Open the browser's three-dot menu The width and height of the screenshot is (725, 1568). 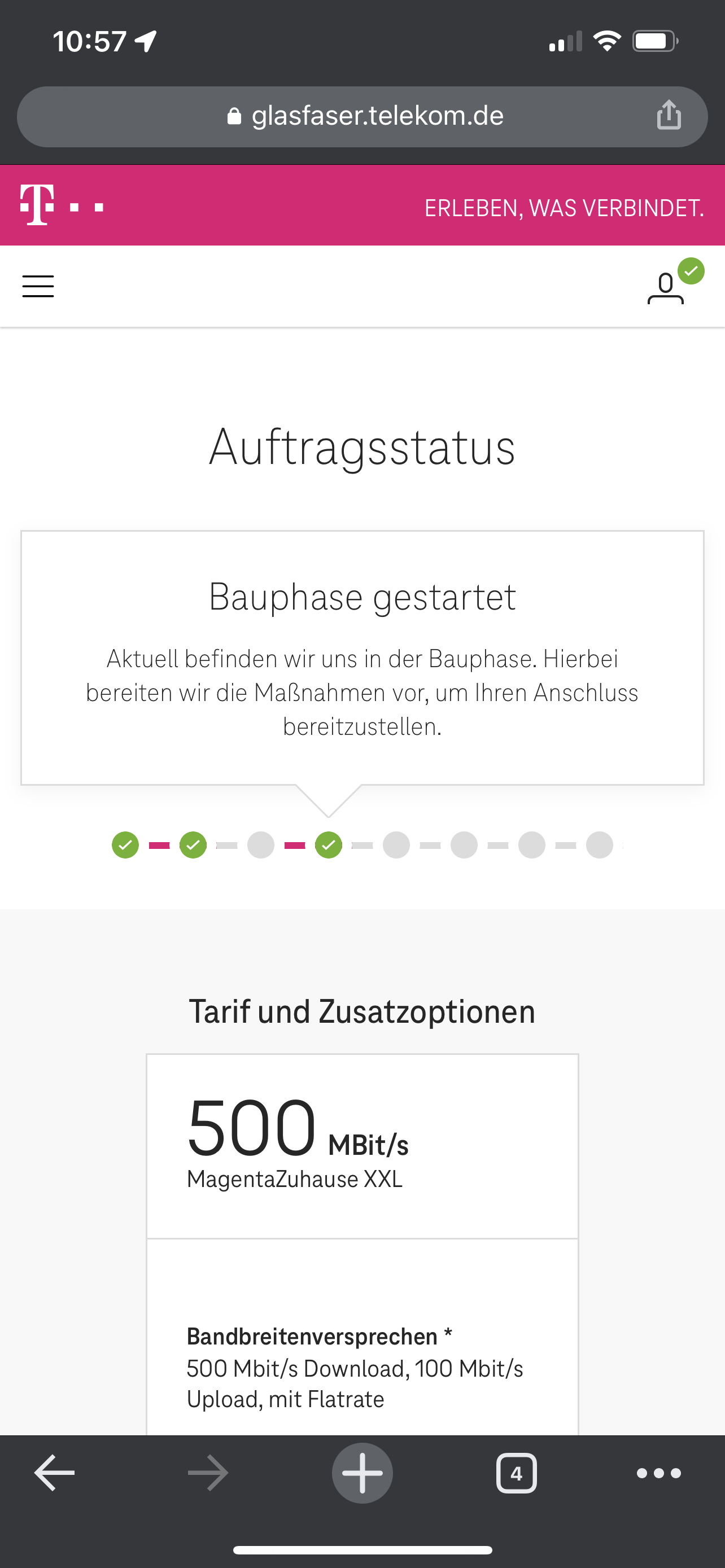[658, 1473]
